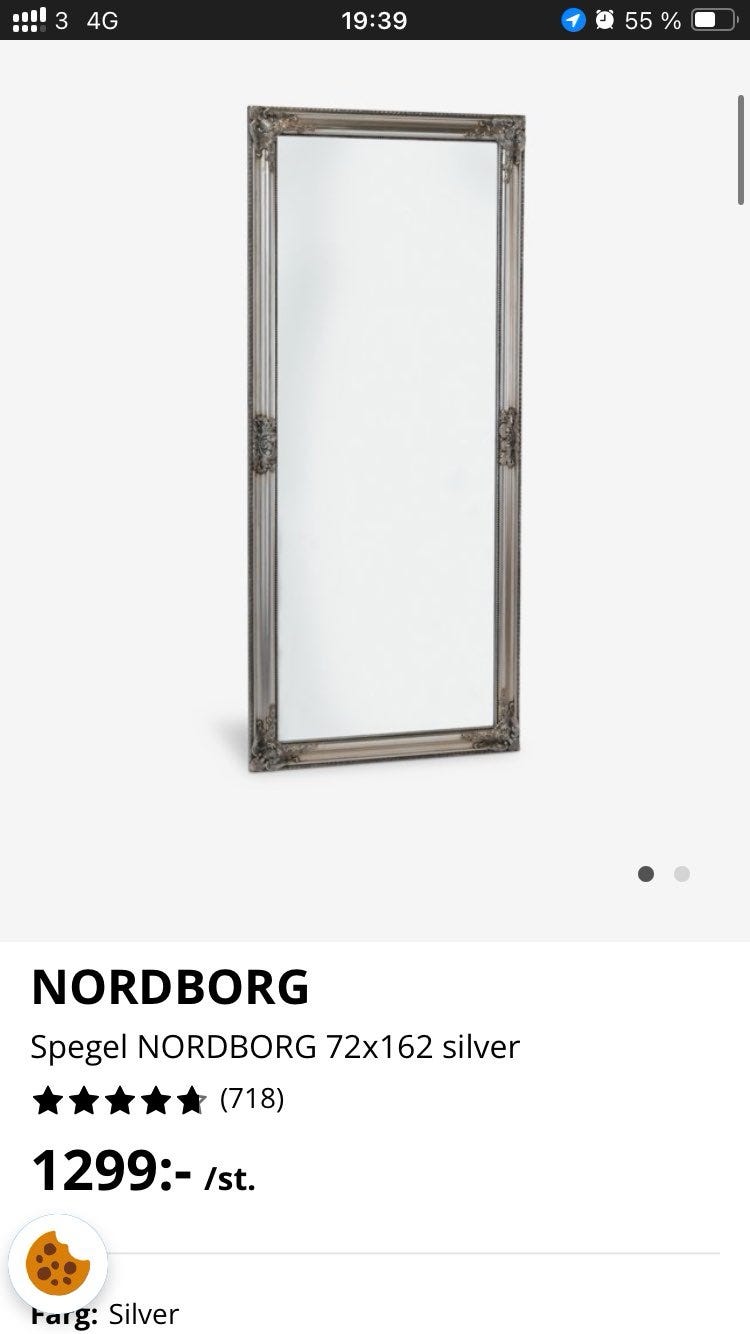The height and width of the screenshot is (1334, 750).
Task: Select the currently active first carousel dot
Action: [645, 874]
